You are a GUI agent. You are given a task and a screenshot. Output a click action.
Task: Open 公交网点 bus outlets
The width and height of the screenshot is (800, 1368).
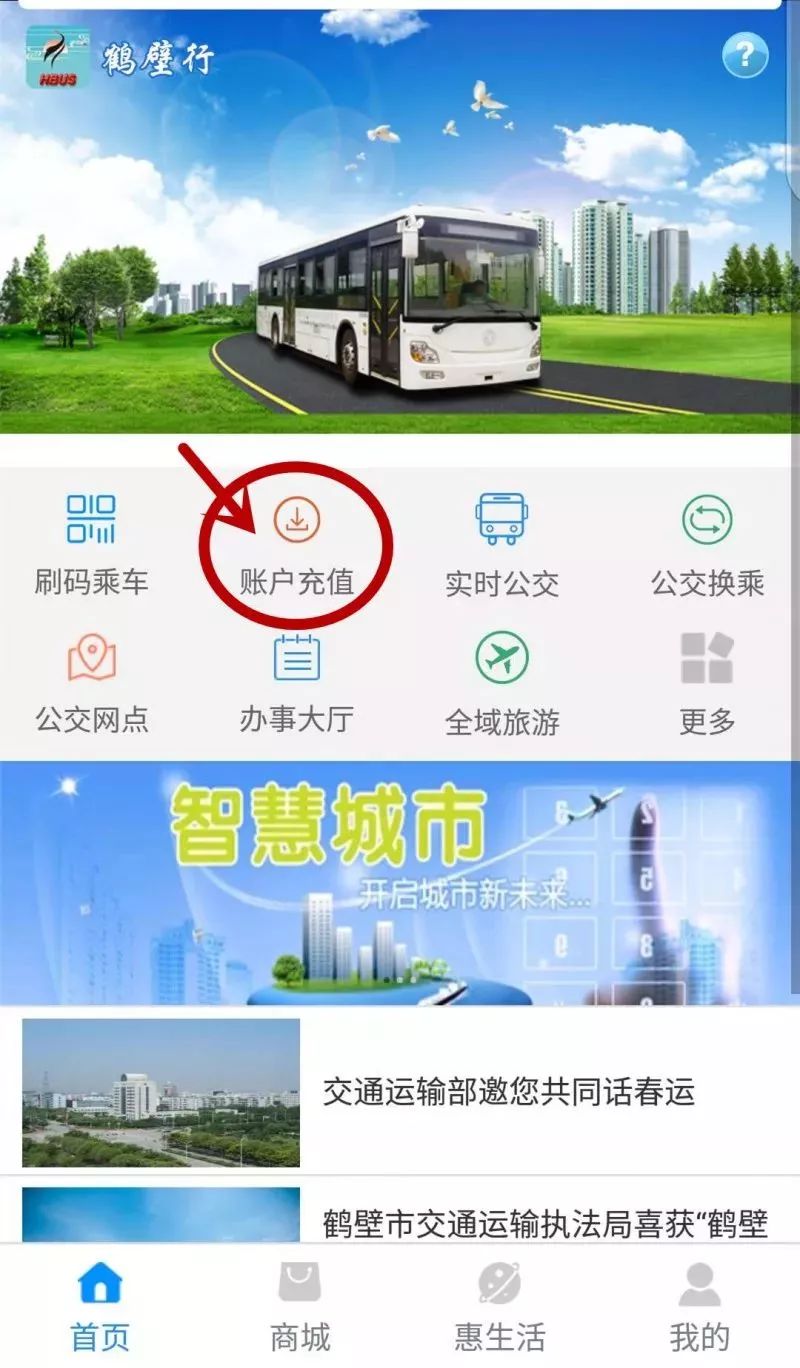pos(91,685)
